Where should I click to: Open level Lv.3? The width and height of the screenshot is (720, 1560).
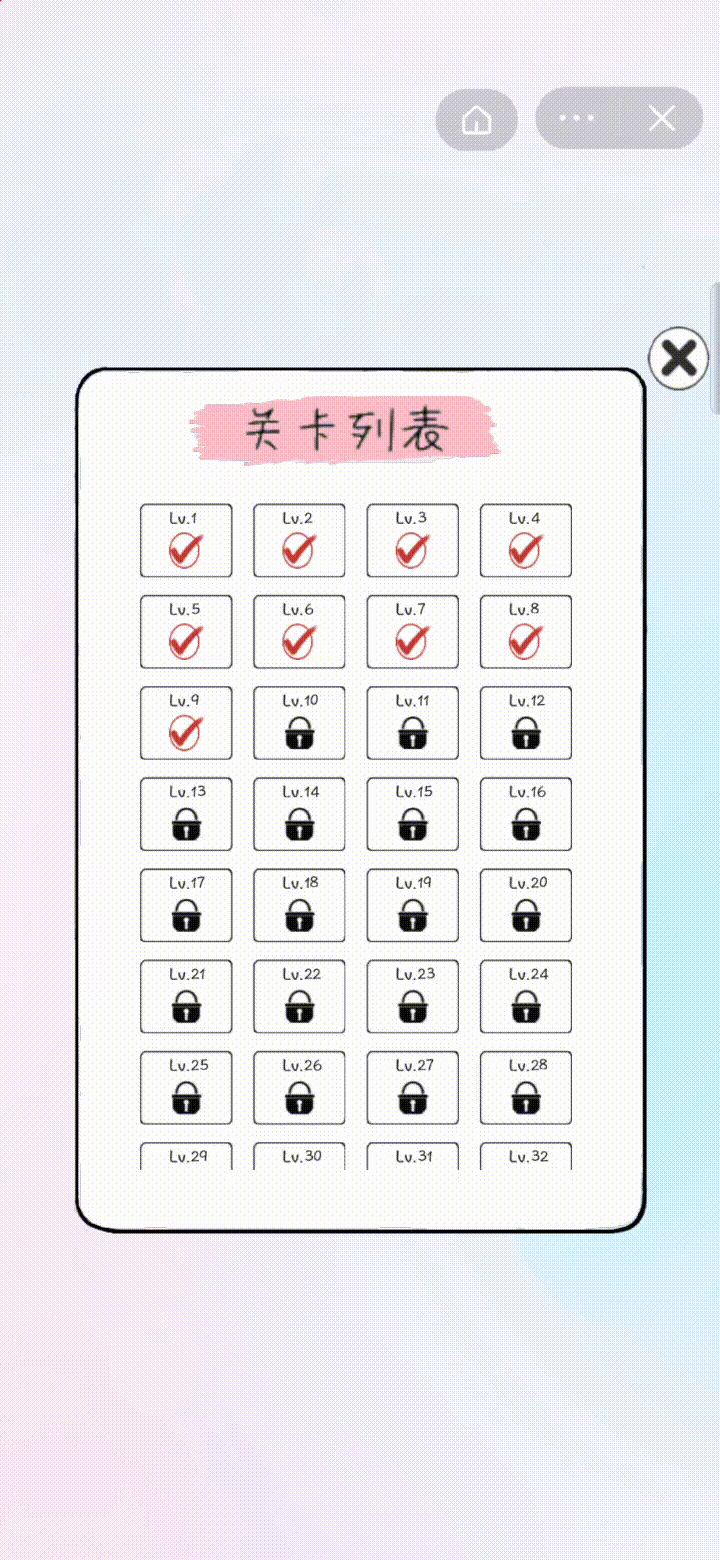[x=412, y=541]
